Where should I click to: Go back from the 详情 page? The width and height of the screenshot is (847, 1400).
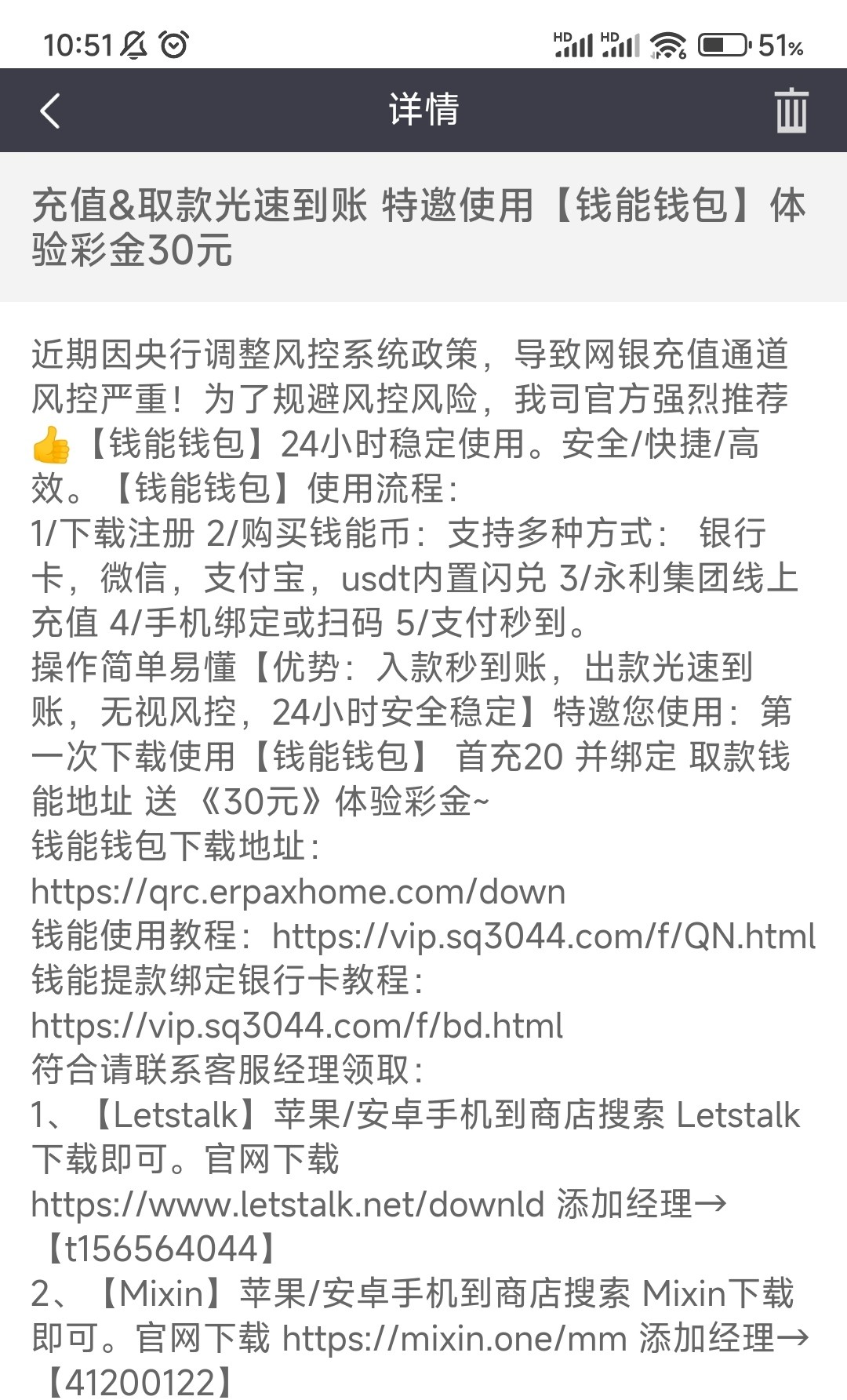coord(50,111)
